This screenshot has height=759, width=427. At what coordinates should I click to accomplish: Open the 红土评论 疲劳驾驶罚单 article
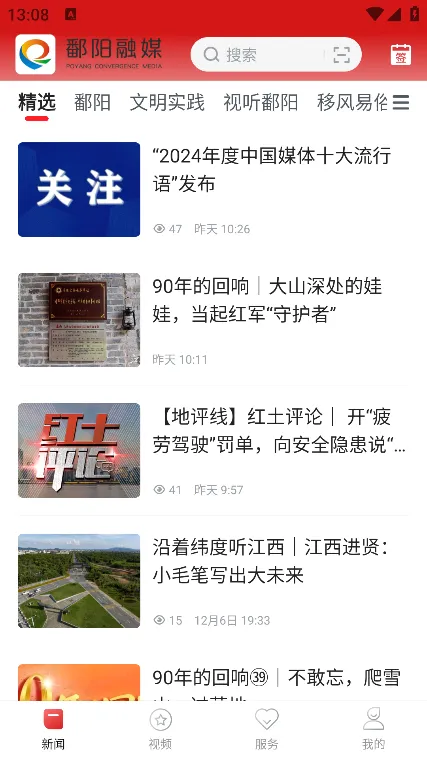point(213,450)
